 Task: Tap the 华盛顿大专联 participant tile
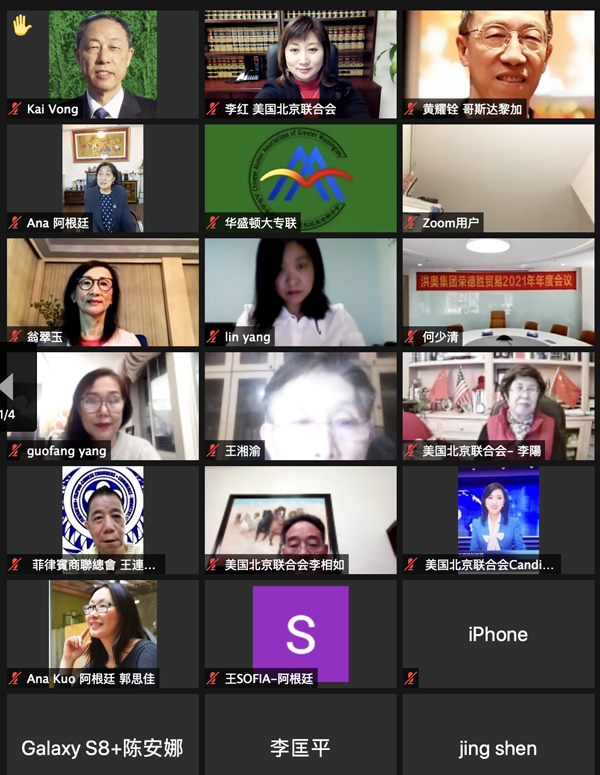pyautogui.click(x=300, y=178)
